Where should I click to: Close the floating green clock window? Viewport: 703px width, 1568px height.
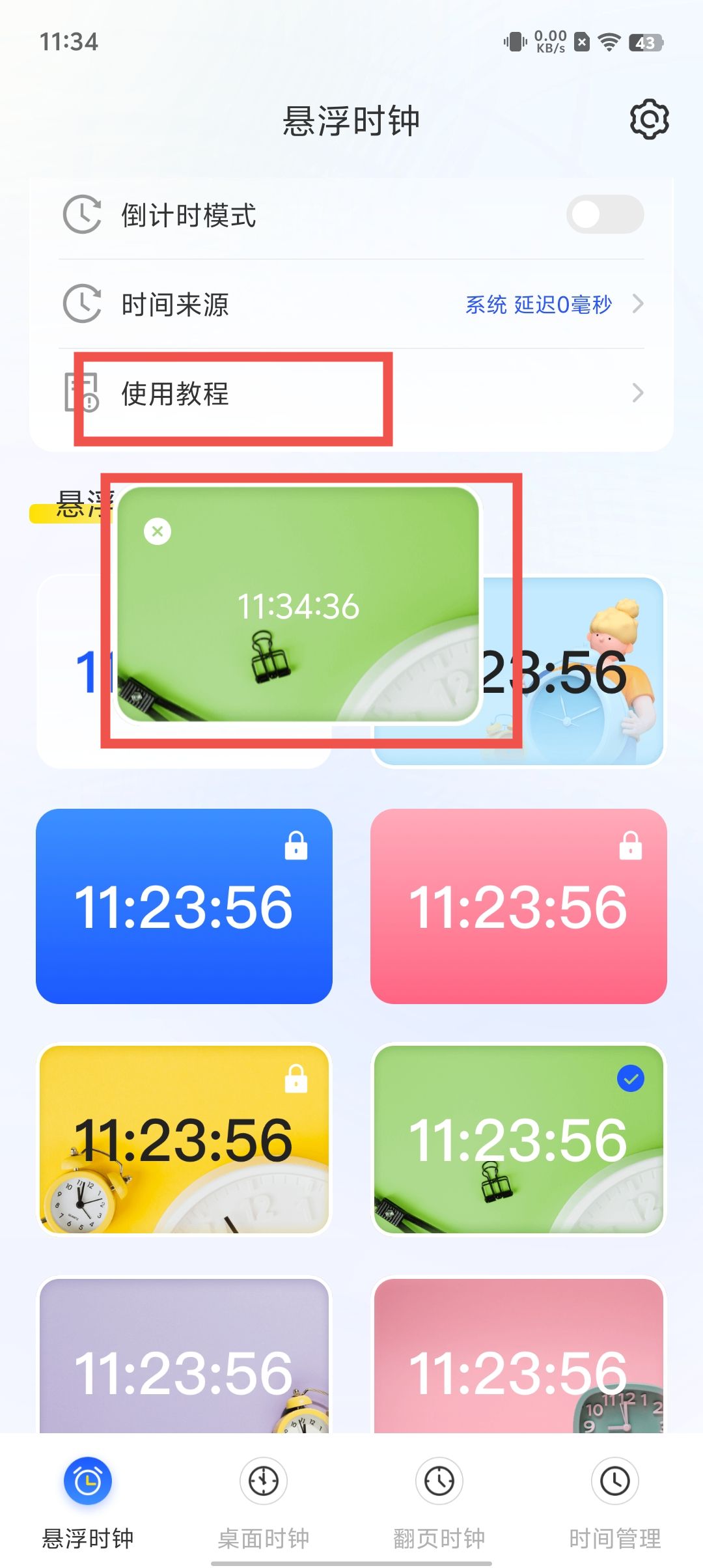[158, 531]
